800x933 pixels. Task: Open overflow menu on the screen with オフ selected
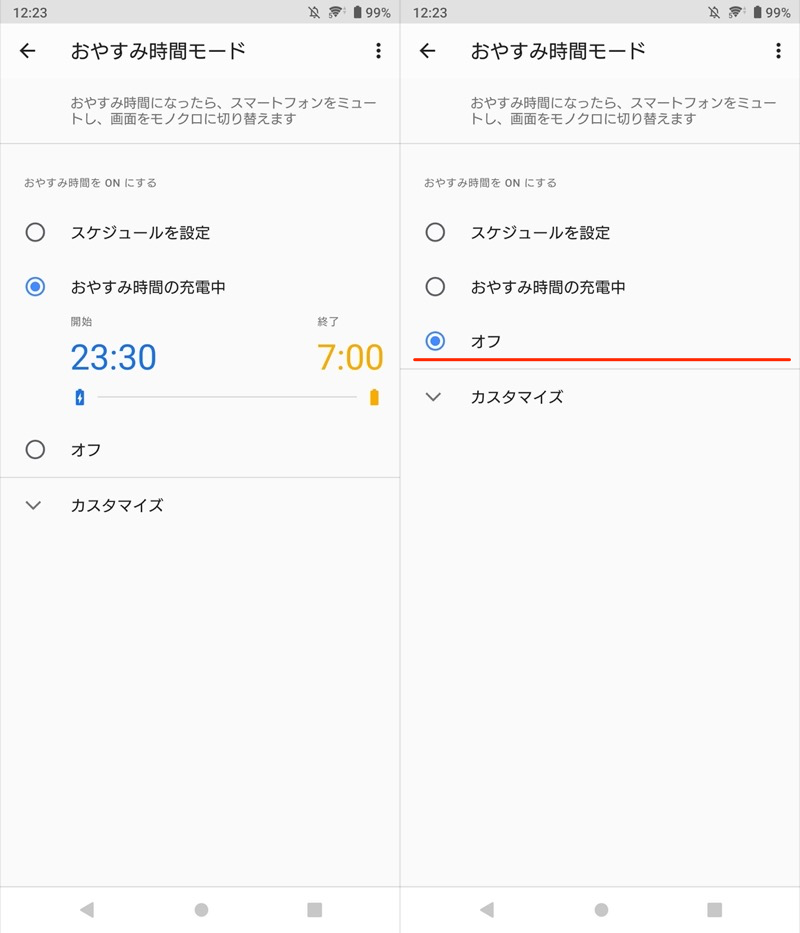[x=778, y=51]
